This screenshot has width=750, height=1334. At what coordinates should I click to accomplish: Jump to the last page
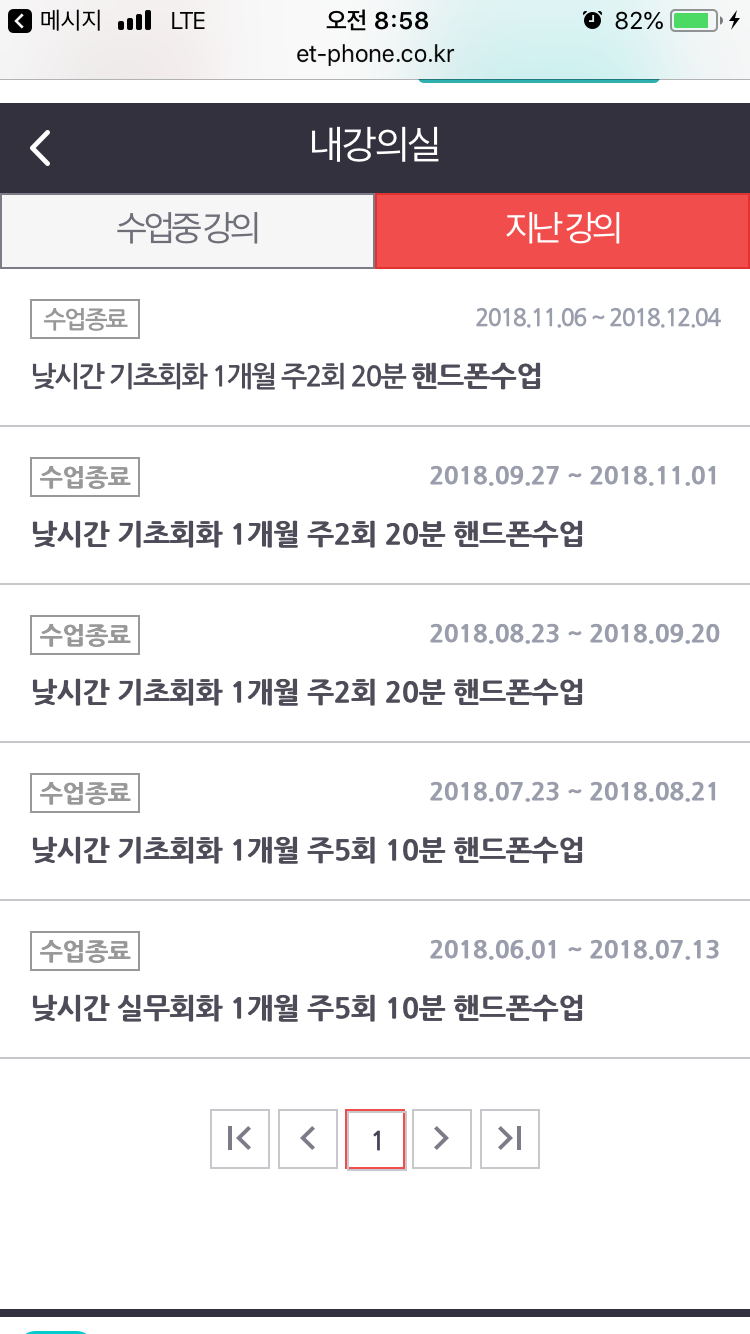click(x=510, y=1139)
